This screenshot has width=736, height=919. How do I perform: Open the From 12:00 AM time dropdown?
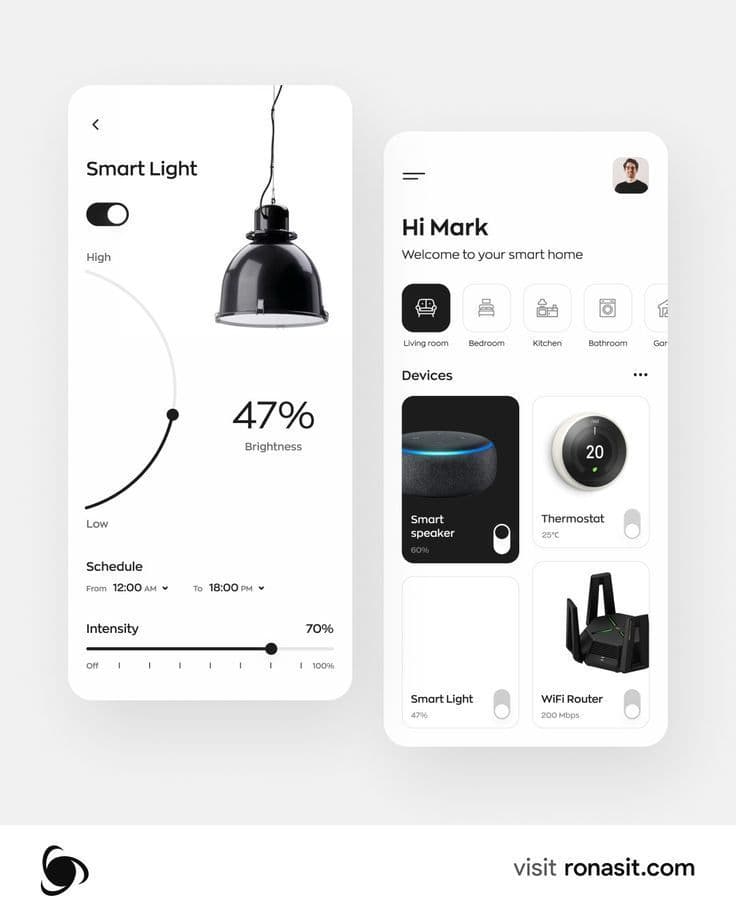(x=140, y=588)
